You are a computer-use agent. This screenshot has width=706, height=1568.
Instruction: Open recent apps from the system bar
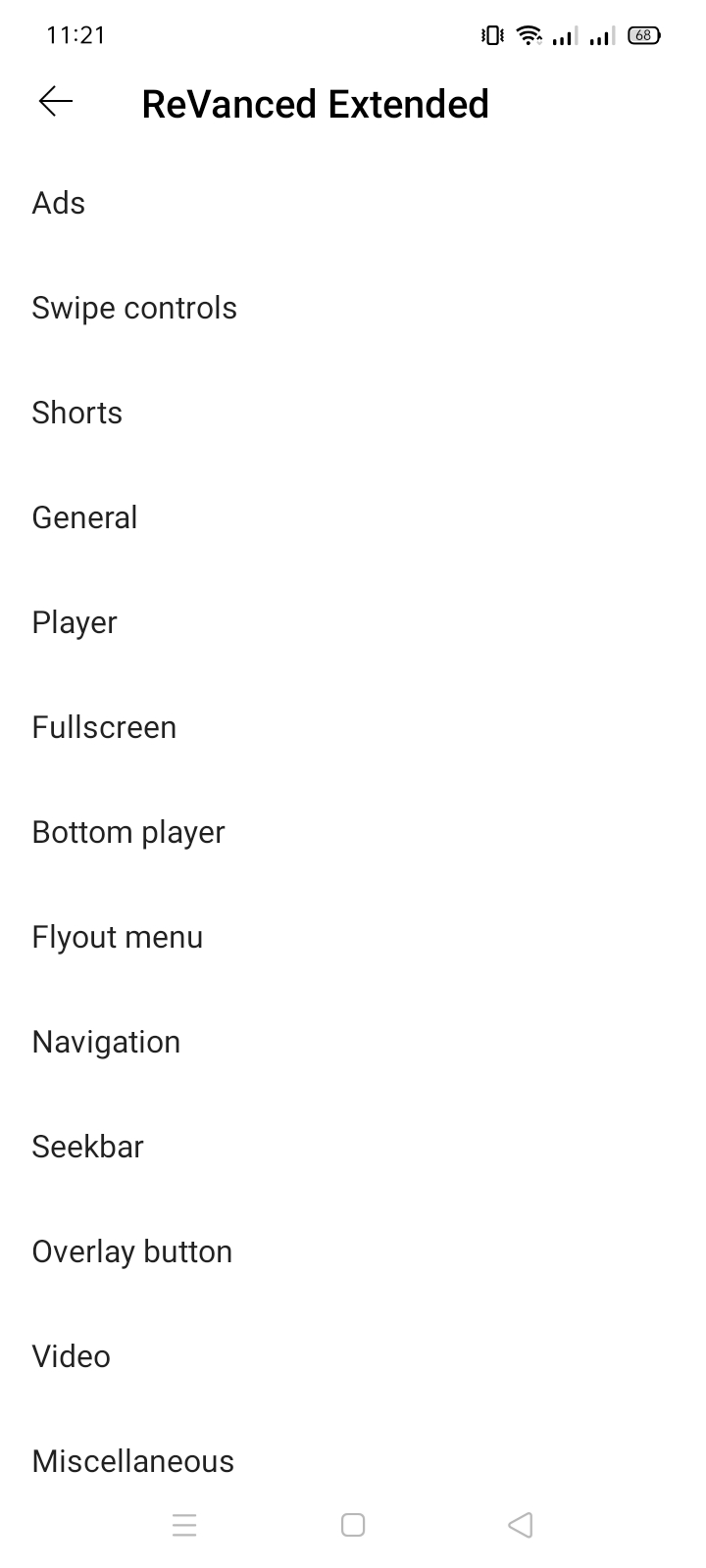(184, 1525)
